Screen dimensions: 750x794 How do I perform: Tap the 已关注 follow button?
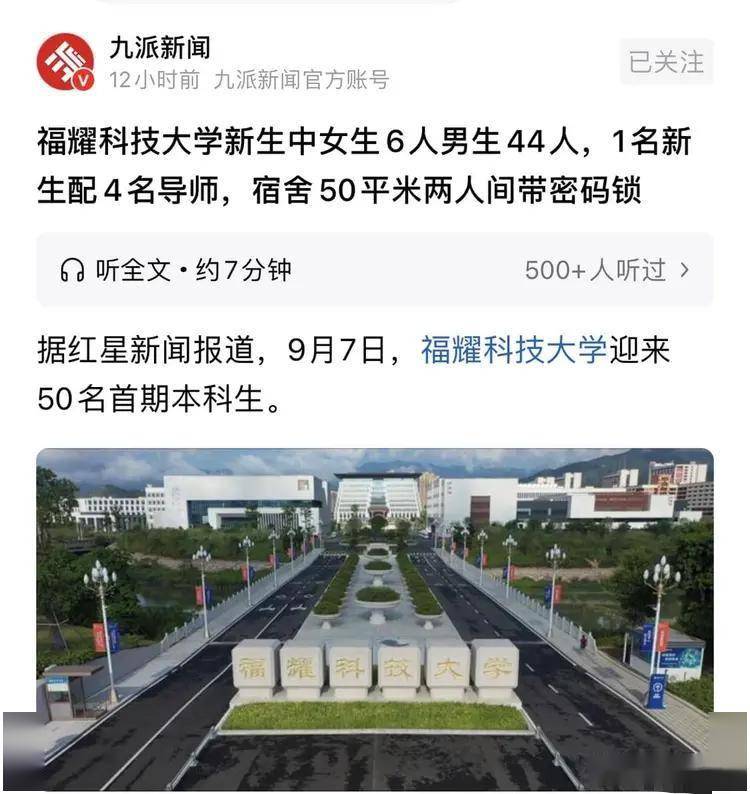pyautogui.click(x=666, y=62)
